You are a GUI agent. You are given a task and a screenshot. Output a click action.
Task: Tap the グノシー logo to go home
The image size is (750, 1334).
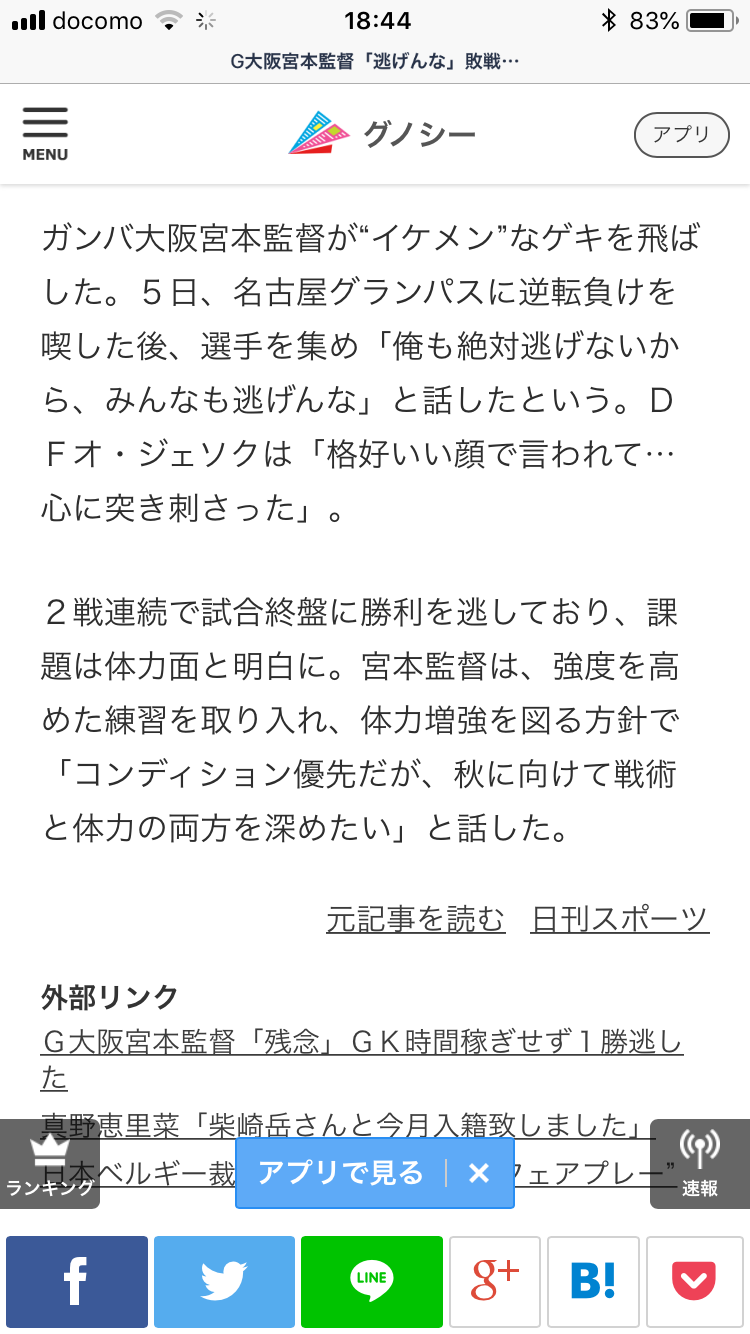tap(382, 133)
